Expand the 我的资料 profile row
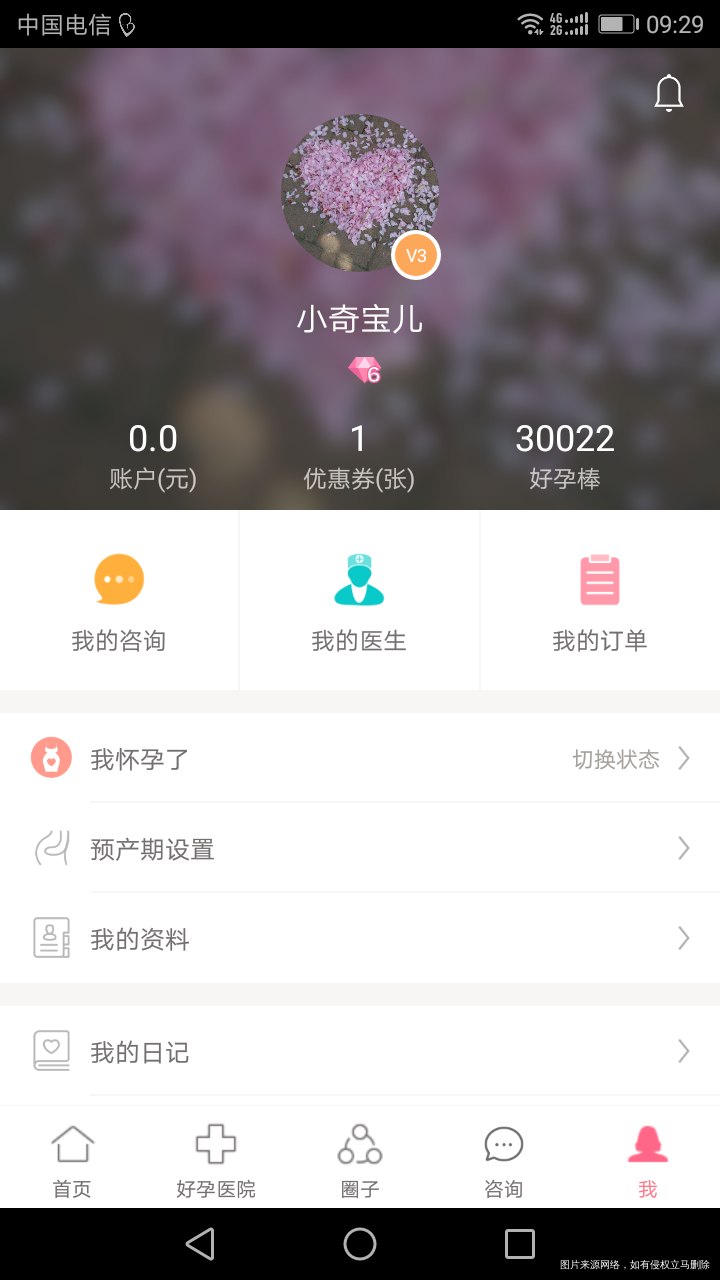 pyautogui.click(x=360, y=938)
